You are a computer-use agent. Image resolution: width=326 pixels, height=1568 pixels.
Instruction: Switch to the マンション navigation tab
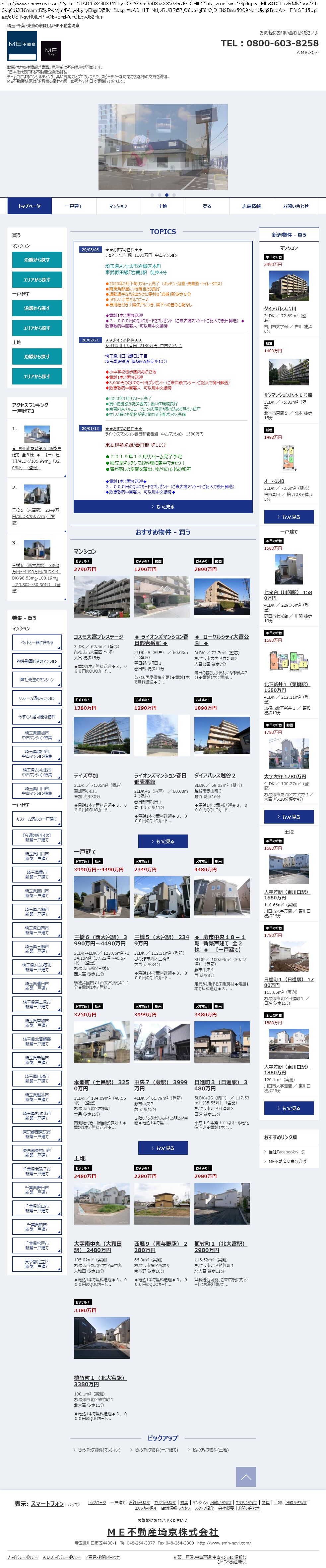coord(118,206)
